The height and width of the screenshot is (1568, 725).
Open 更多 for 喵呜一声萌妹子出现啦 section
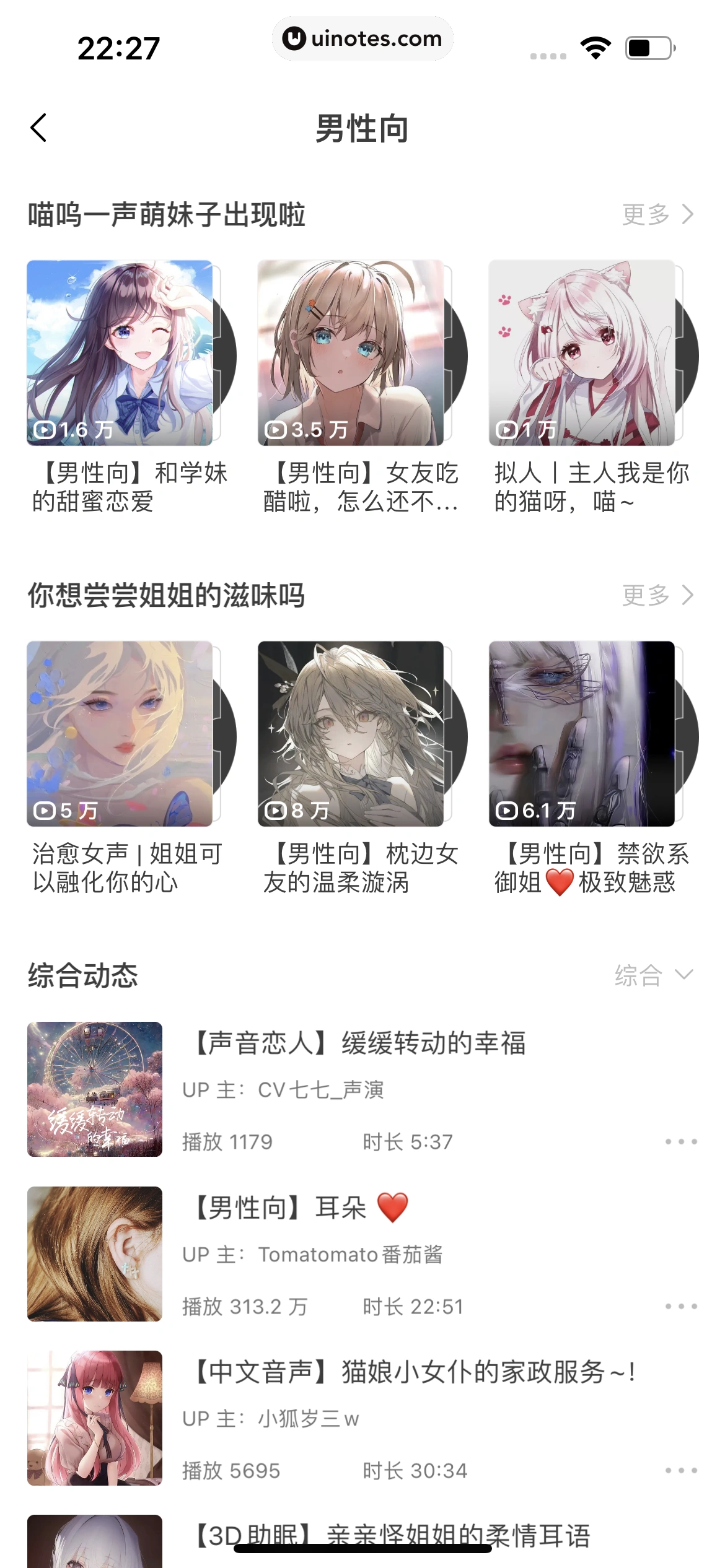[x=657, y=215]
